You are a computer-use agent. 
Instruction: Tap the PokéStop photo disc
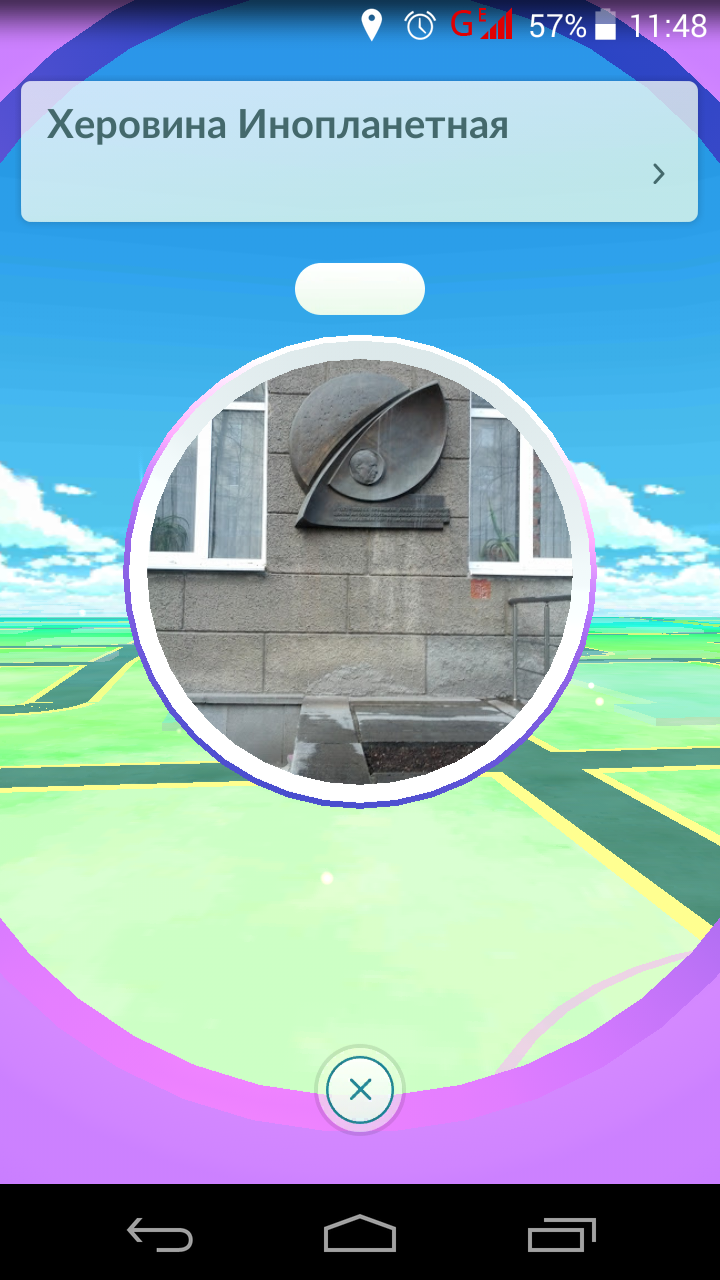pyautogui.click(x=360, y=570)
